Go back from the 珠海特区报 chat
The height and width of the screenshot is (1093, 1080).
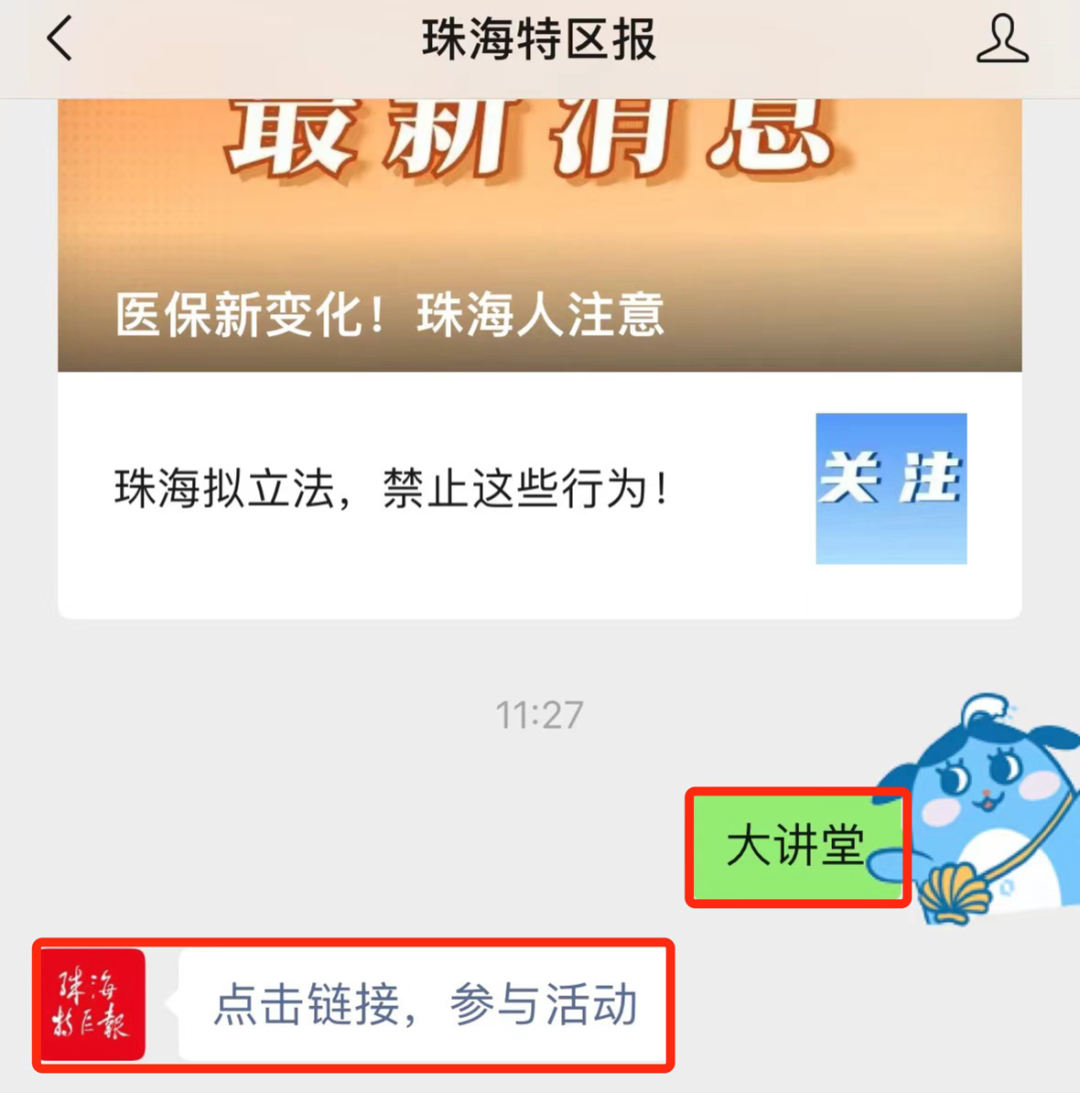click(60, 40)
